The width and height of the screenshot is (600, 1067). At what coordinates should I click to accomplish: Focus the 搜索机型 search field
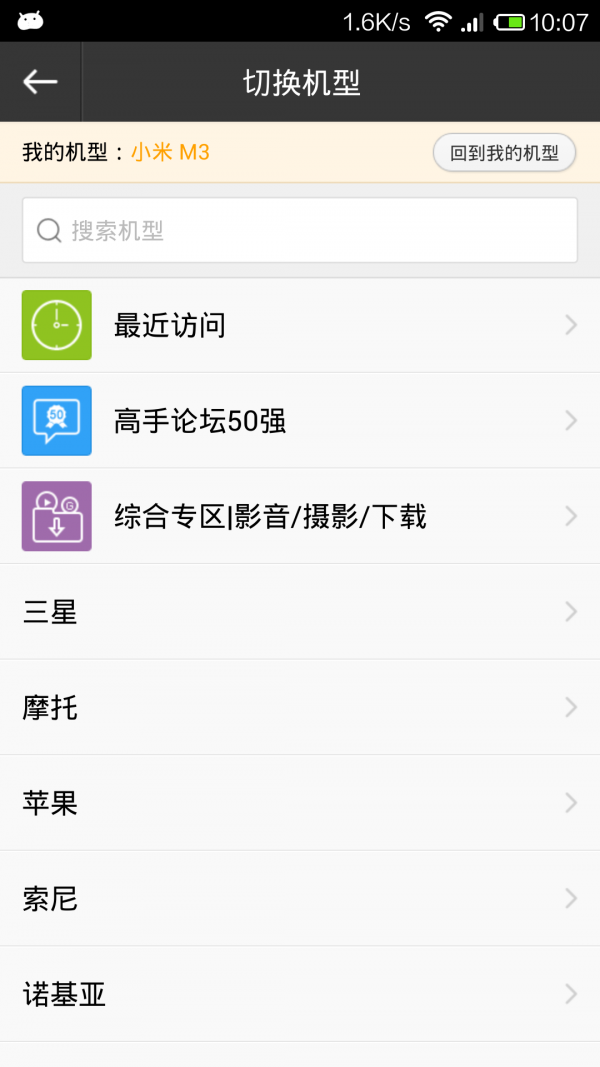point(300,231)
